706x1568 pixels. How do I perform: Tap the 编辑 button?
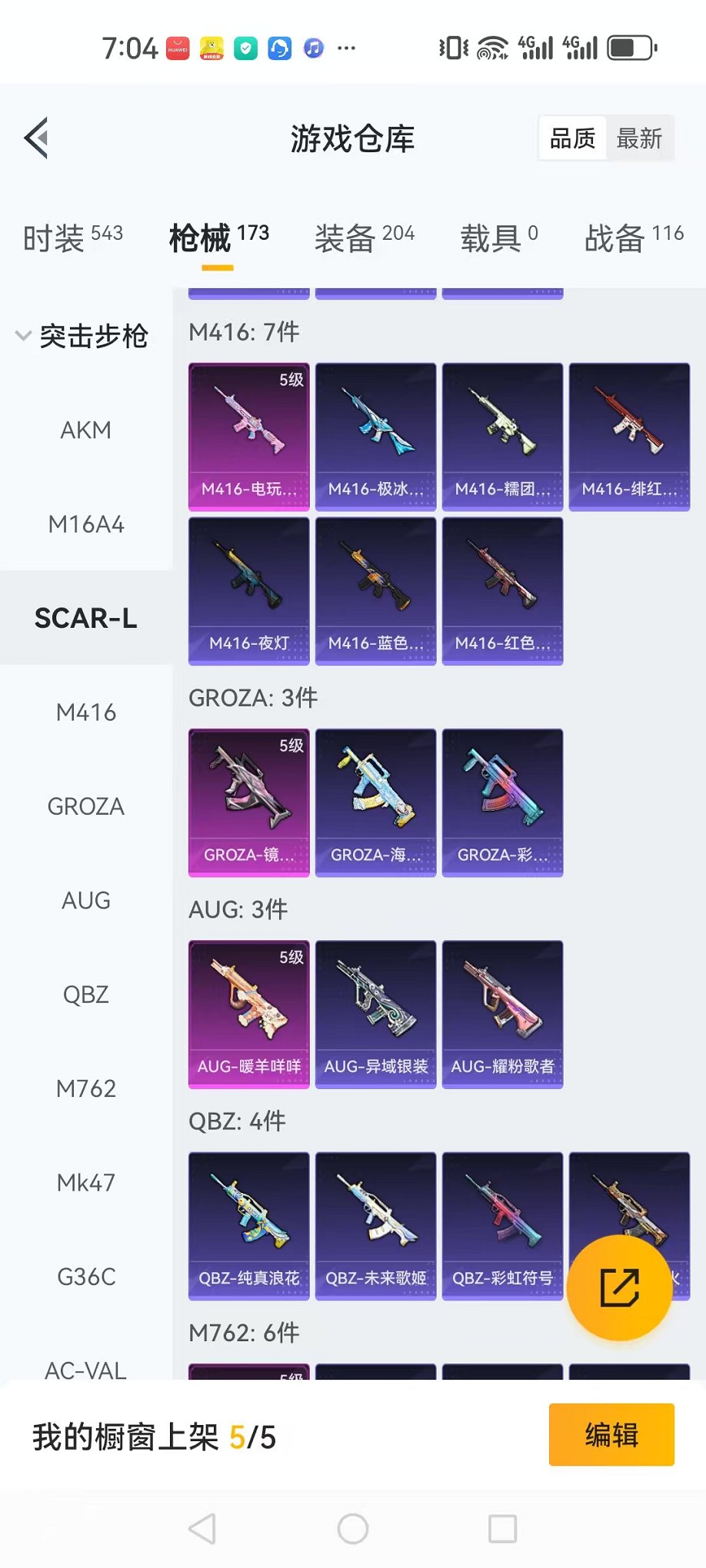pos(611,1434)
